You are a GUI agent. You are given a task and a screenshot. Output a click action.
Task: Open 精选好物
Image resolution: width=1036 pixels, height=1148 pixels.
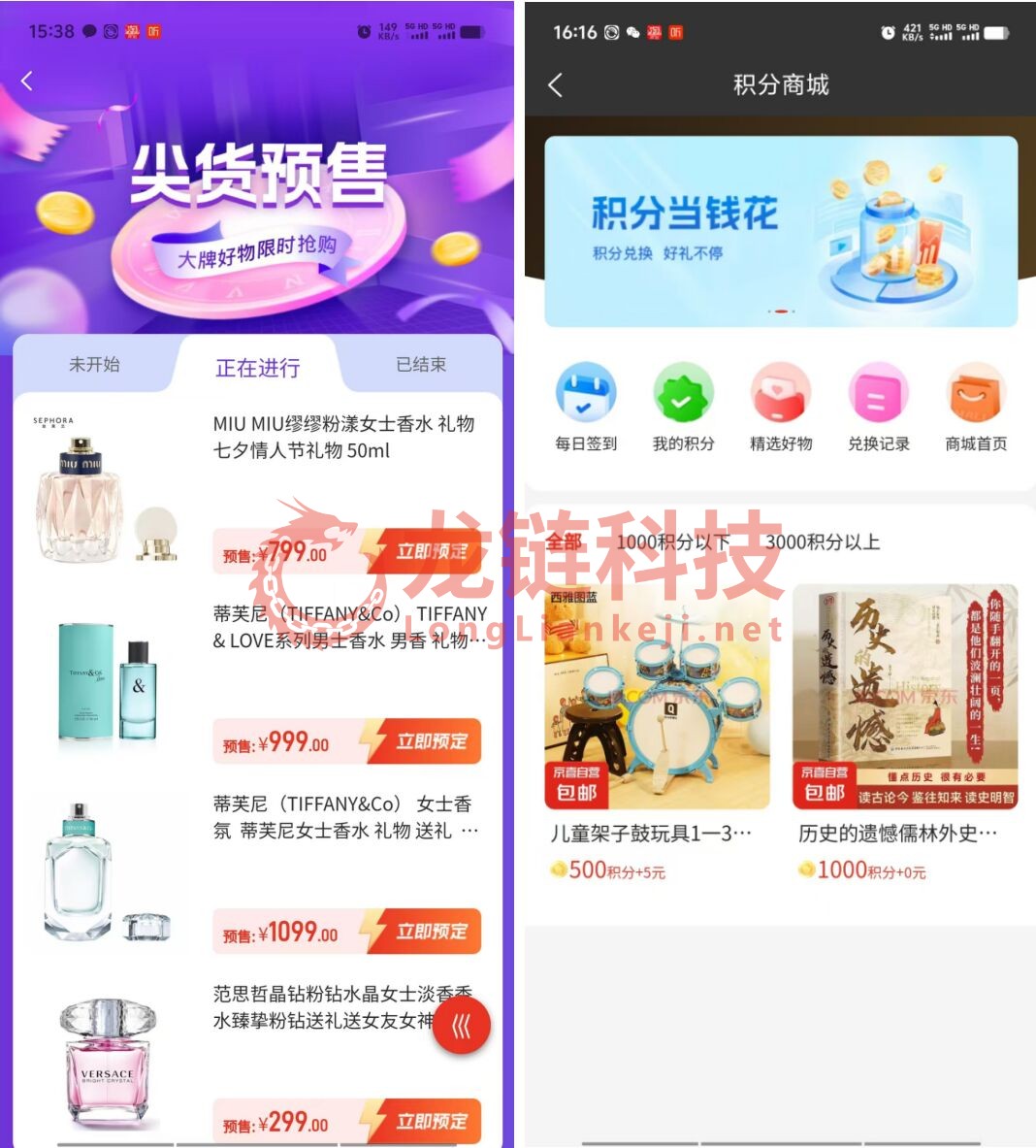(x=781, y=406)
